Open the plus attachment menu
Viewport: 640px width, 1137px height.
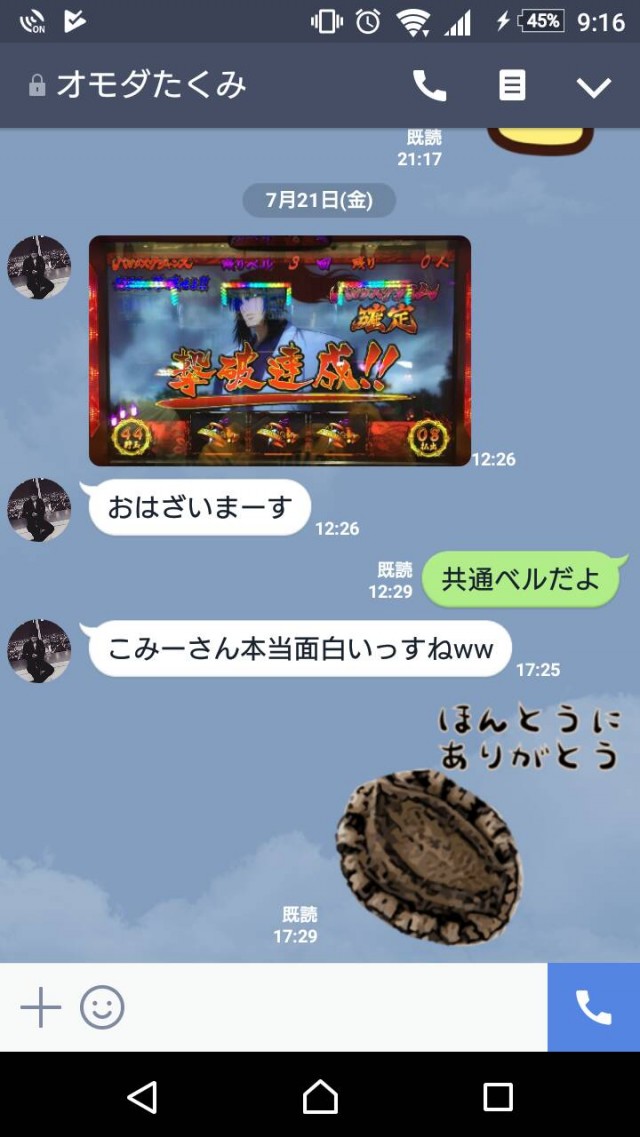[41, 1007]
